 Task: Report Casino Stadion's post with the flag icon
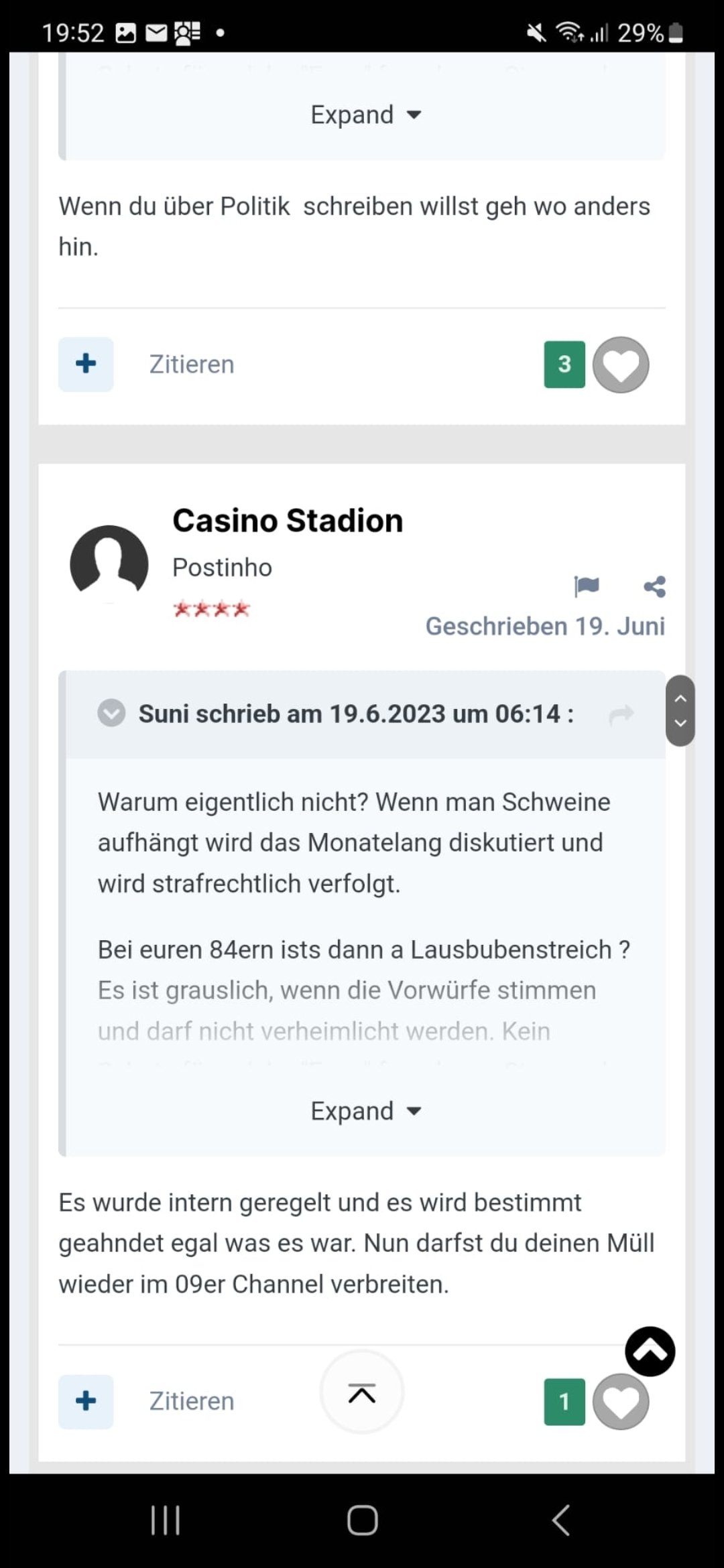(x=587, y=586)
